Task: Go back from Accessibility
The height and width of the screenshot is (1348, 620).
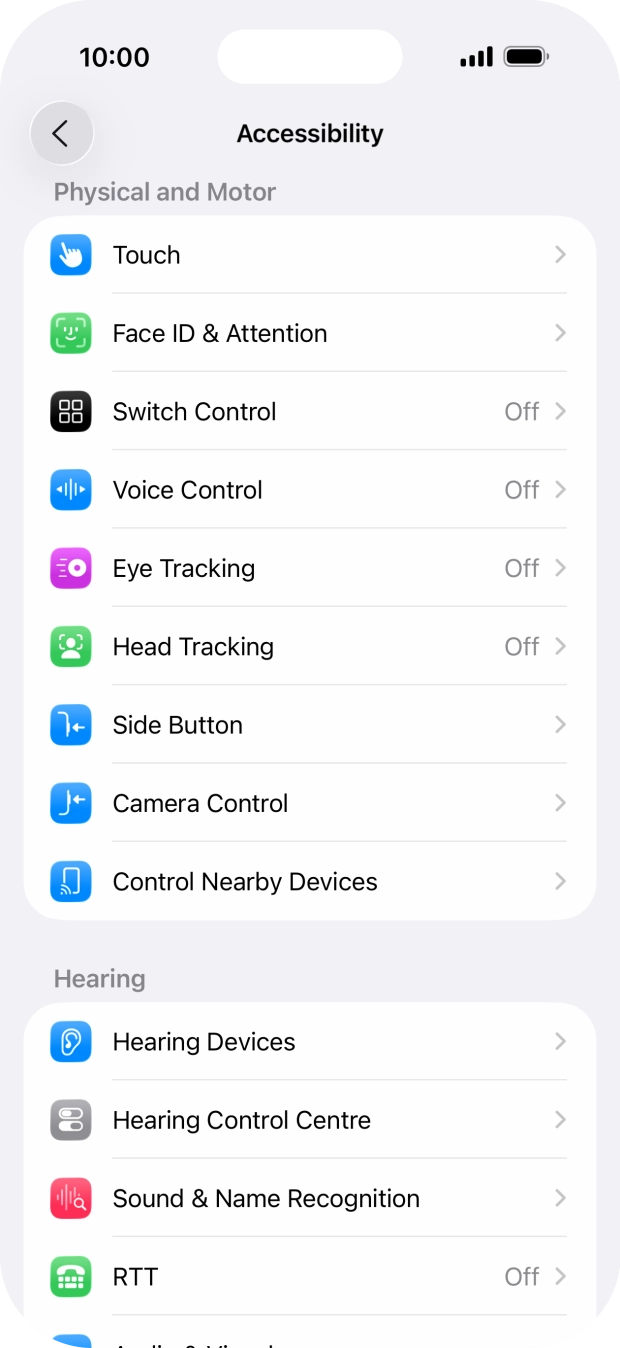Action: click(62, 133)
